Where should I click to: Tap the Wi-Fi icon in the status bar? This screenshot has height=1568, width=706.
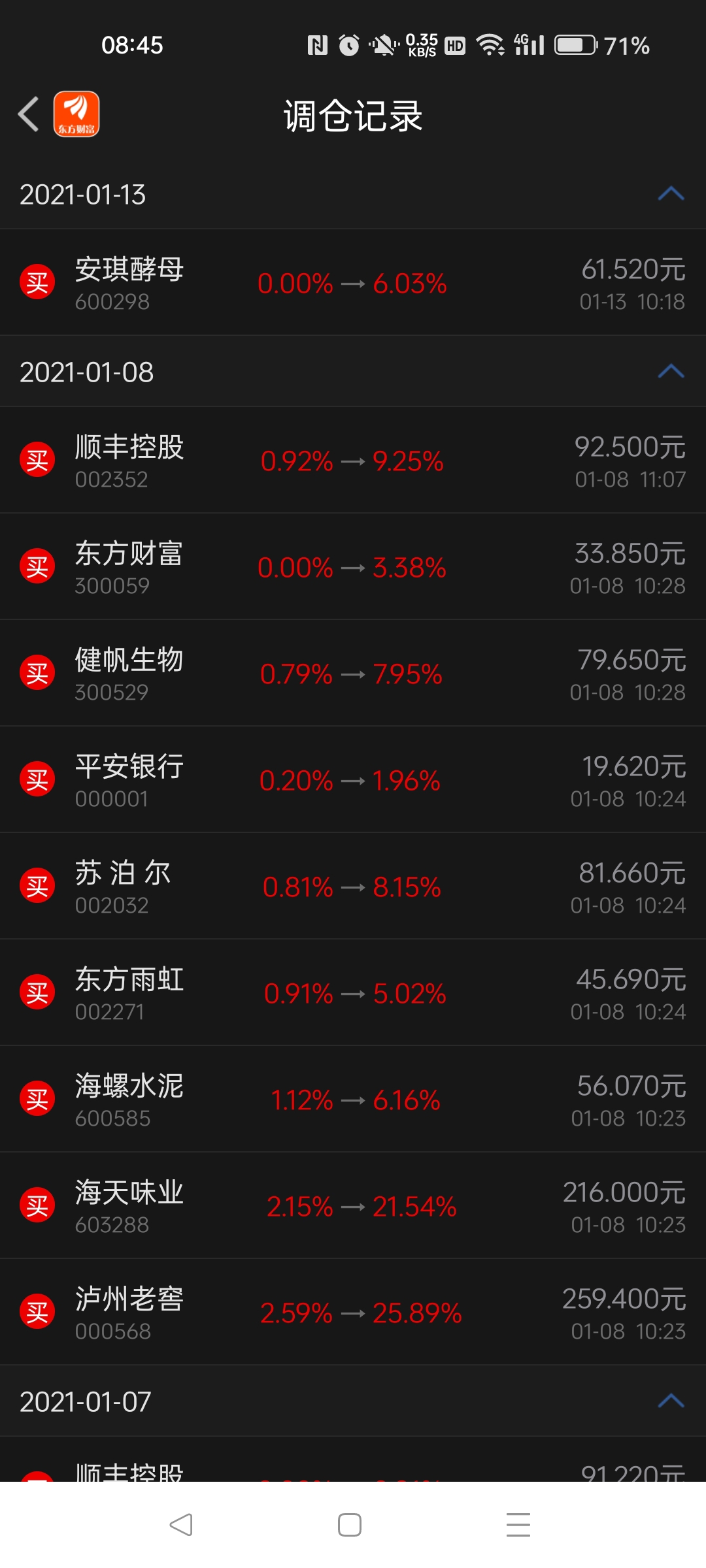click(x=488, y=44)
